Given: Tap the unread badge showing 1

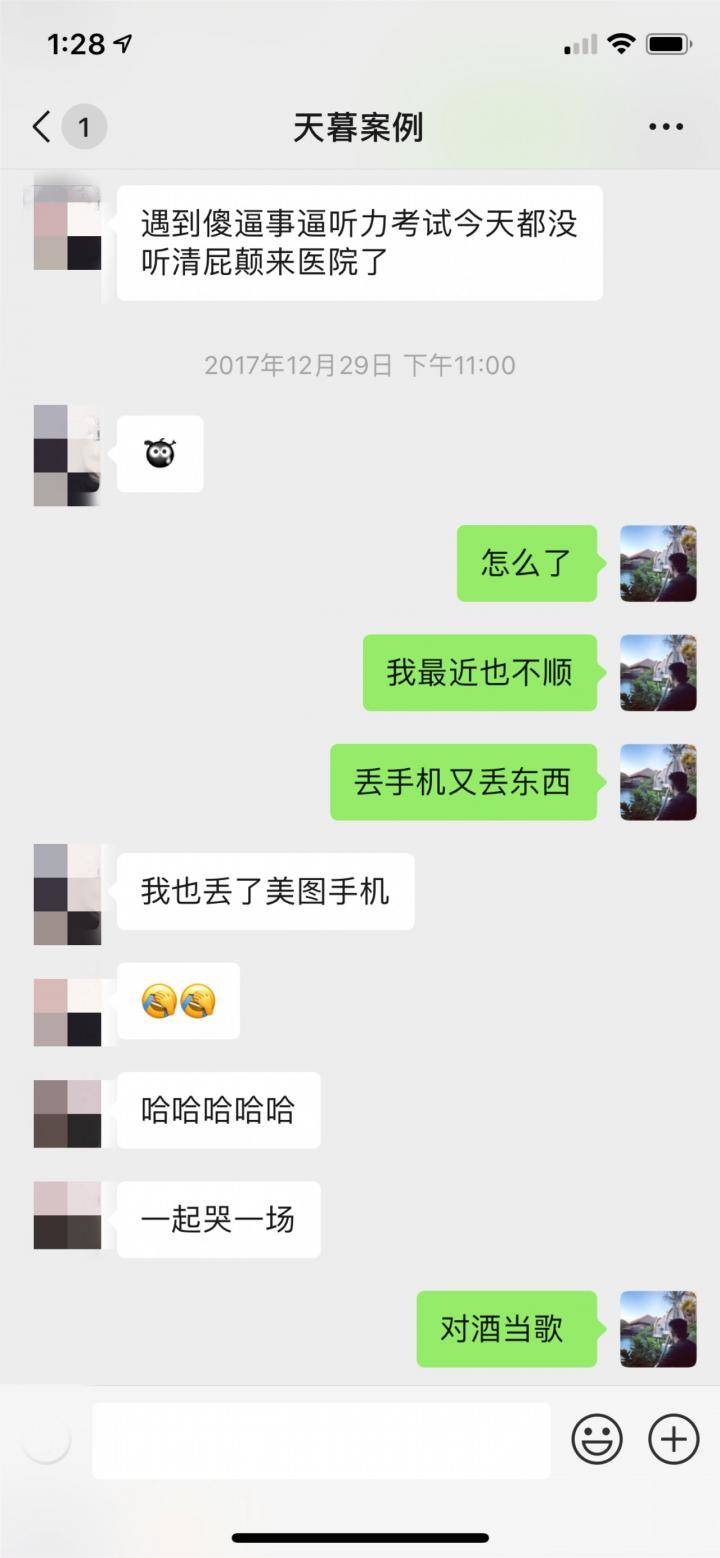Looking at the screenshot, I should click(85, 126).
